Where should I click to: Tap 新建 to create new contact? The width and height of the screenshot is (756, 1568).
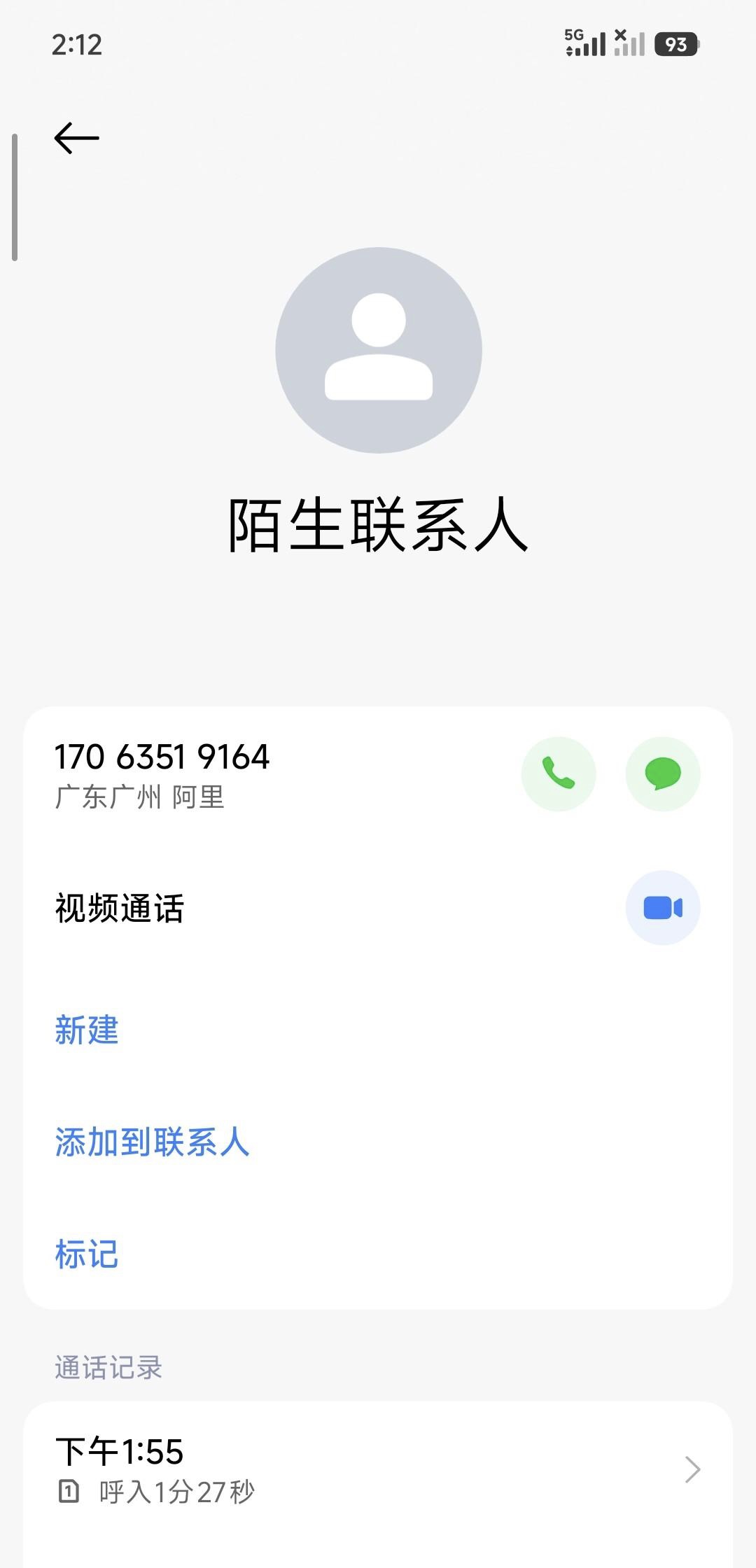click(x=87, y=1030)
